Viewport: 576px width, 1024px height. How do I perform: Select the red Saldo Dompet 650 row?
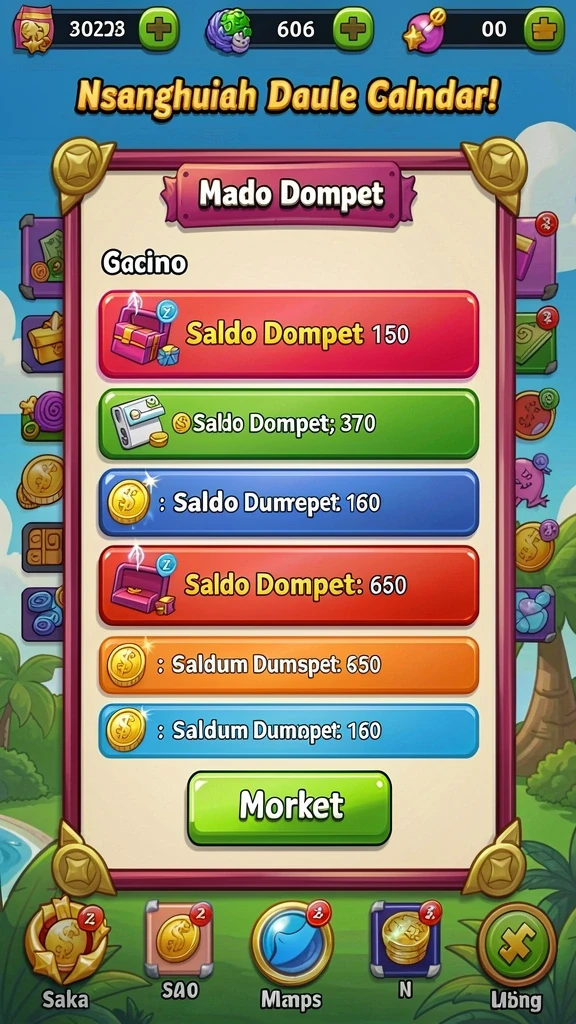point(289,585)
